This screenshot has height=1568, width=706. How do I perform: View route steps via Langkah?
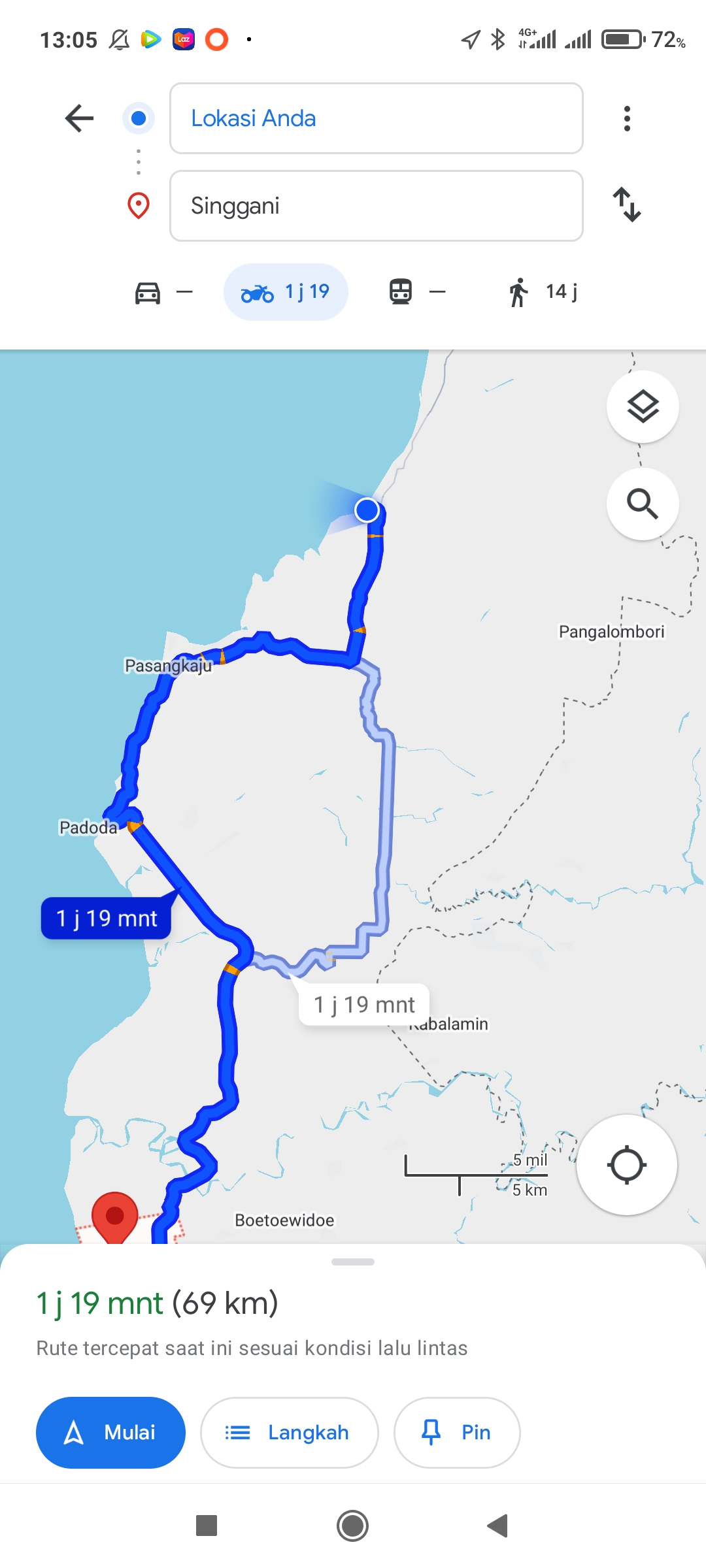[x=289, y=1433]
